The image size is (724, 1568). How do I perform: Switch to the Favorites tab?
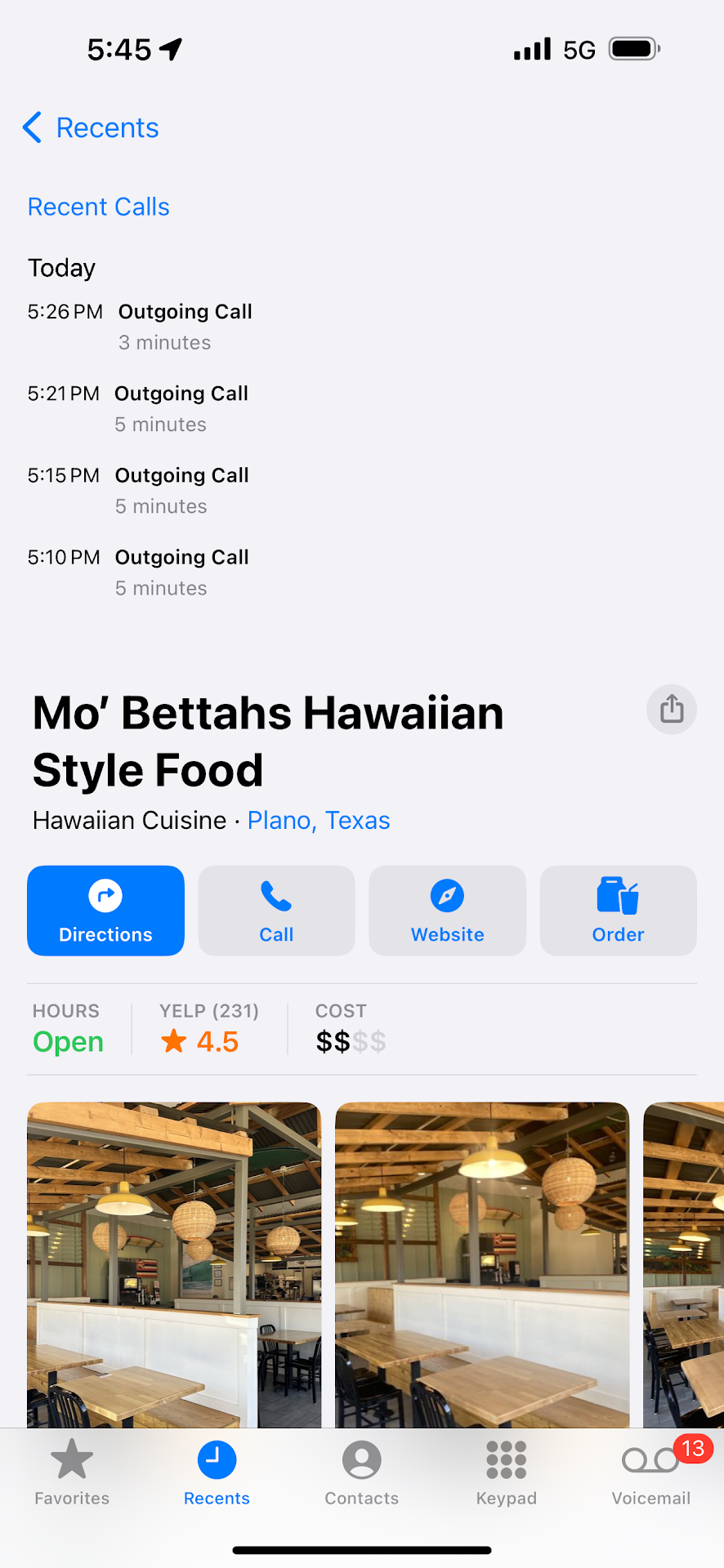coord(72,1472)
